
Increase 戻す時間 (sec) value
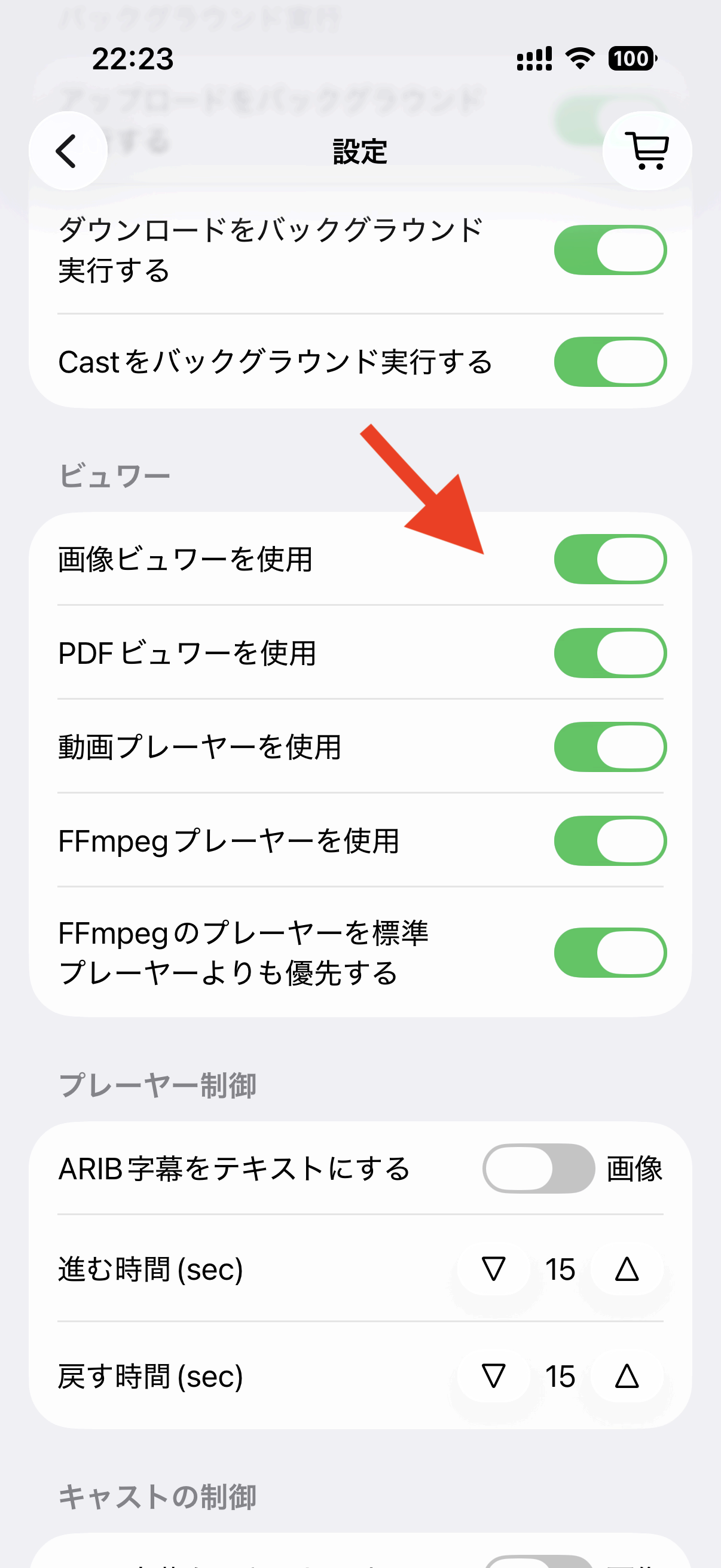(627, 1376)
